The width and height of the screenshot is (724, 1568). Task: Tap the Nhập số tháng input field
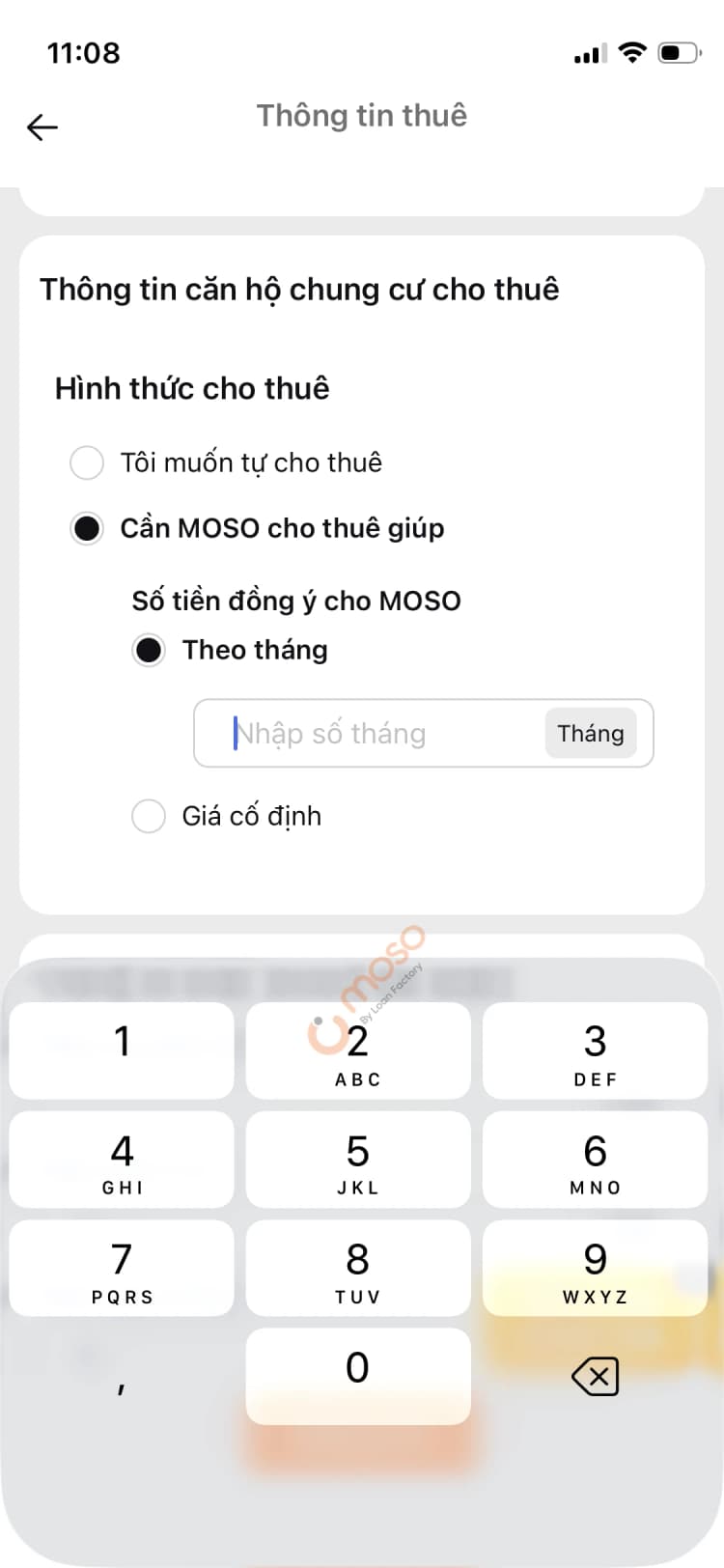tap(367, 734)
